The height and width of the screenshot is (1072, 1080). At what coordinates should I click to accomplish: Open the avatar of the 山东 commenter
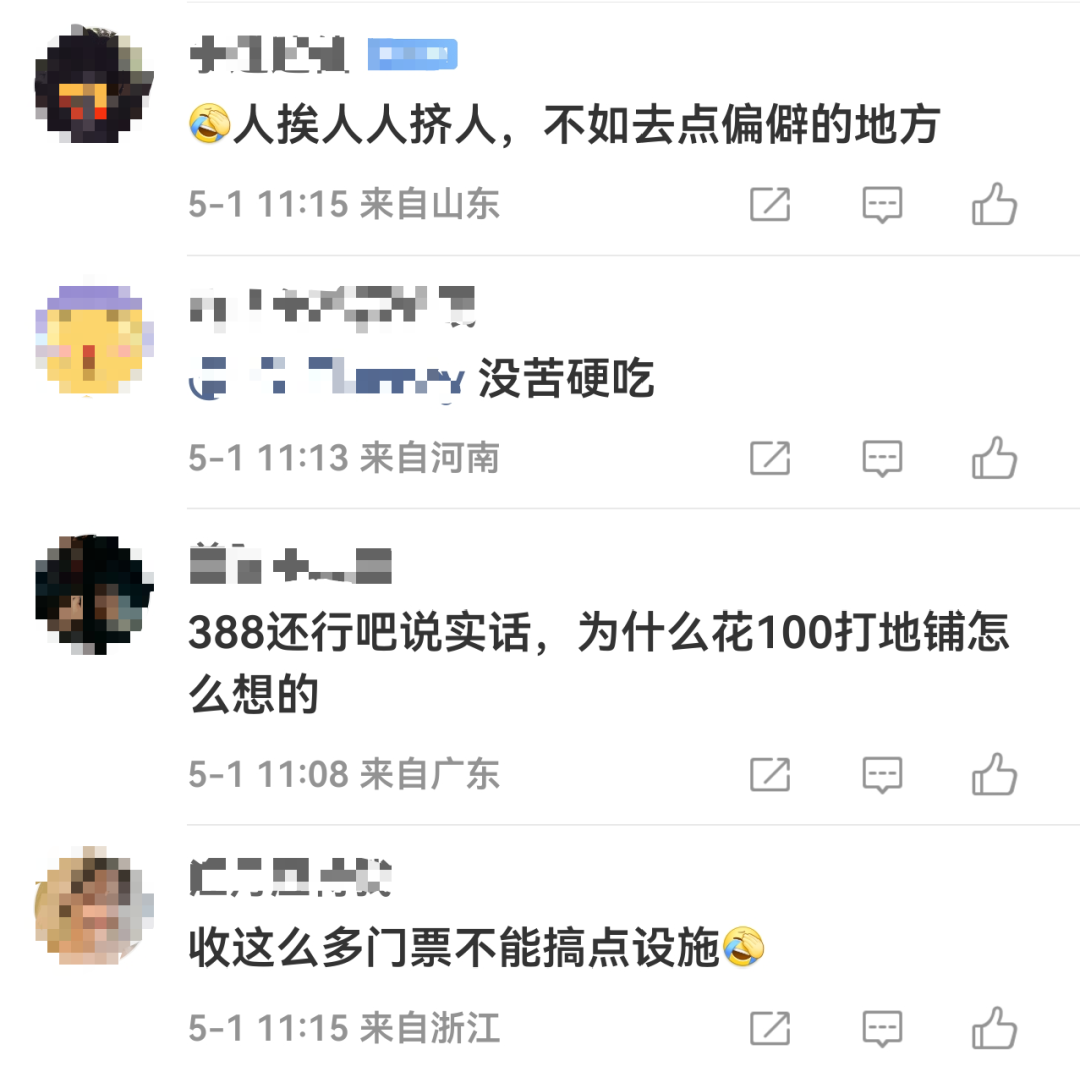coord(94,84)
